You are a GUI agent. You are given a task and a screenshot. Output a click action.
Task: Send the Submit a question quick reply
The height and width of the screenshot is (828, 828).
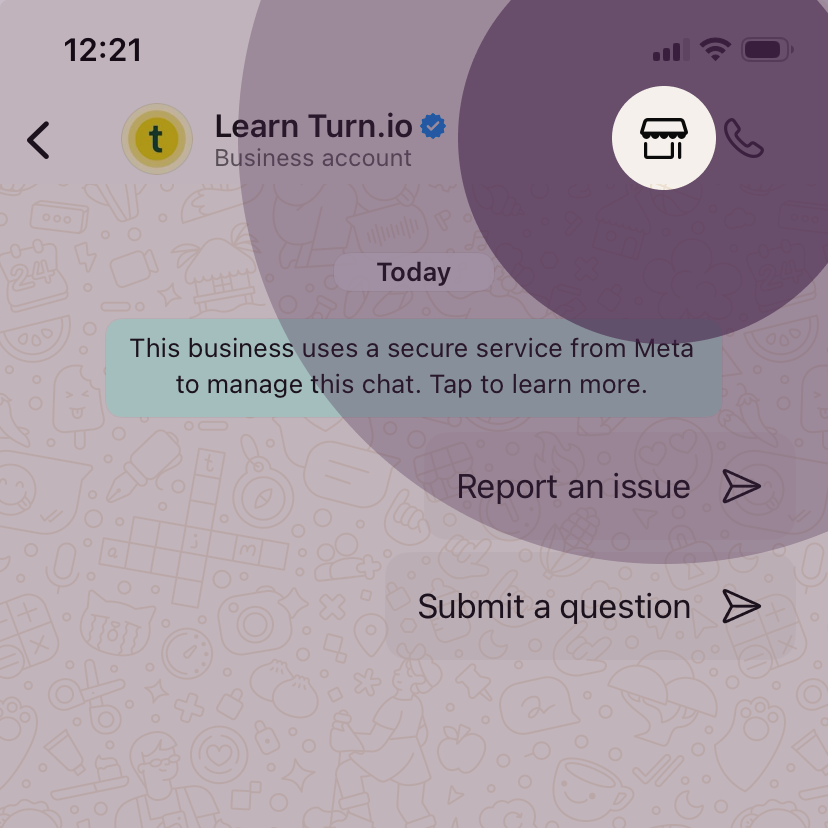[x=589, y=606]
